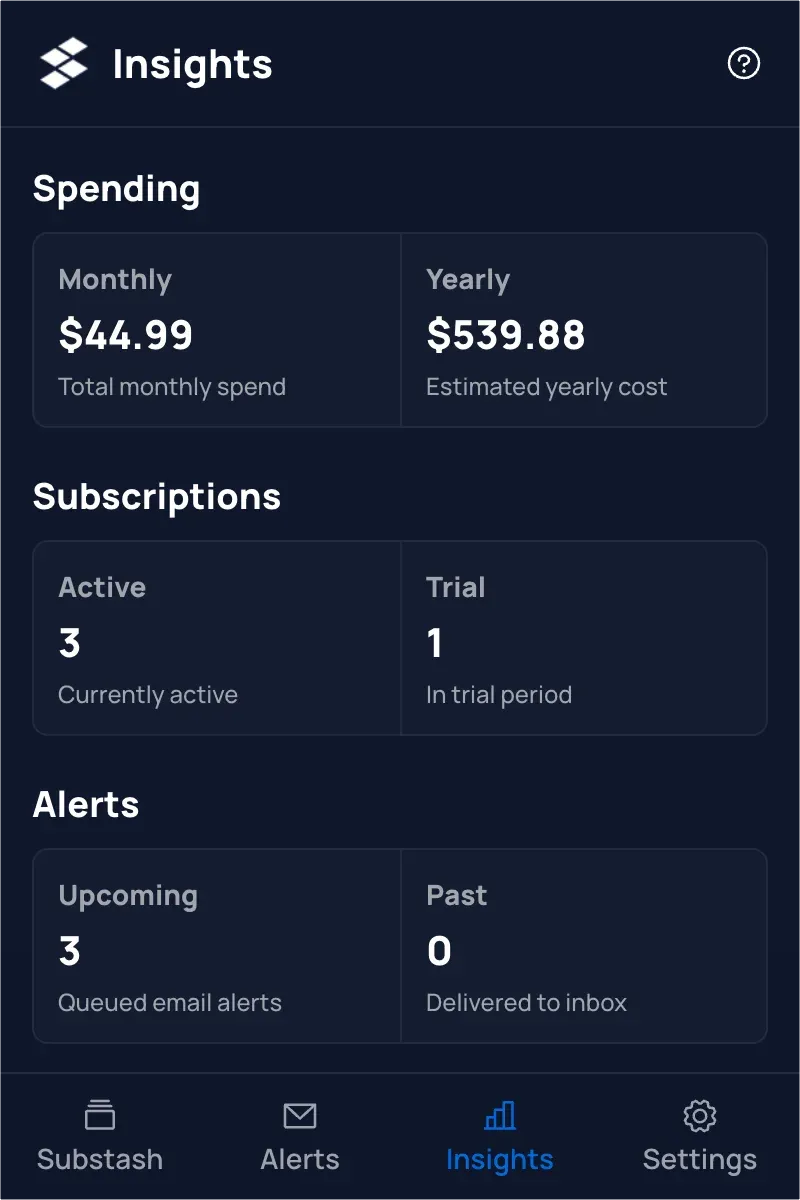Open the Trial subscriptions card
The image size is (800, 1200).
pyautogui.click(x=584, y=638)
